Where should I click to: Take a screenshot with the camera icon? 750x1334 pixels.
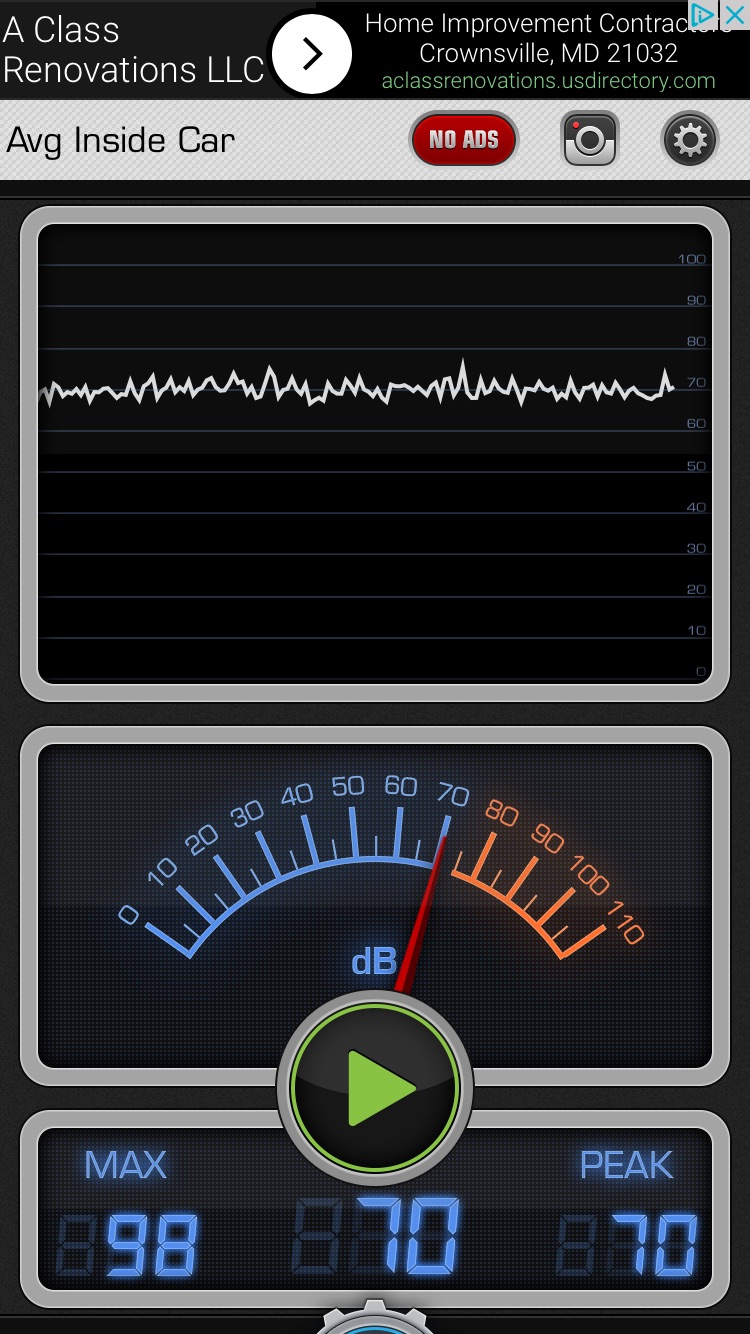(590, 140)
